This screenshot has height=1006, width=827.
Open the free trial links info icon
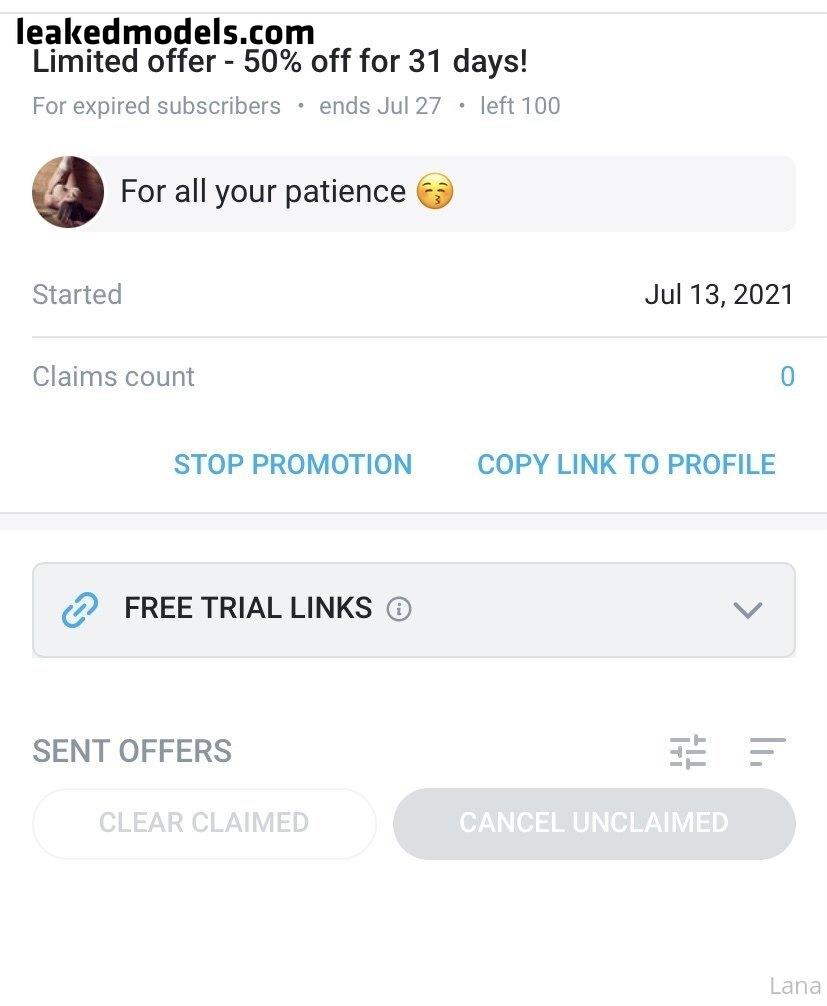click(399, 609)
